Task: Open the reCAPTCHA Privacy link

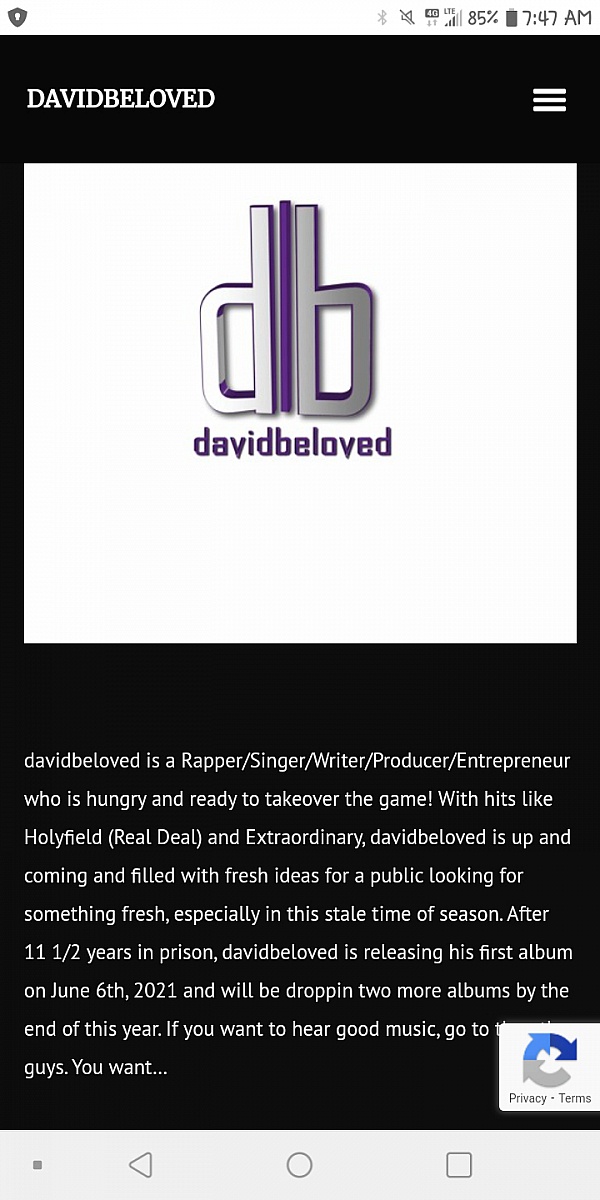Action: tap(527, 1098)
